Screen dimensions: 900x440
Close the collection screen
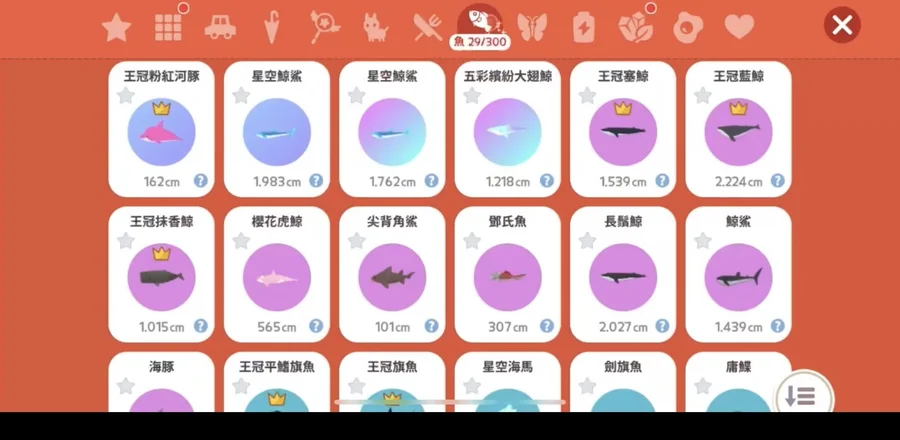coord(842,25)
